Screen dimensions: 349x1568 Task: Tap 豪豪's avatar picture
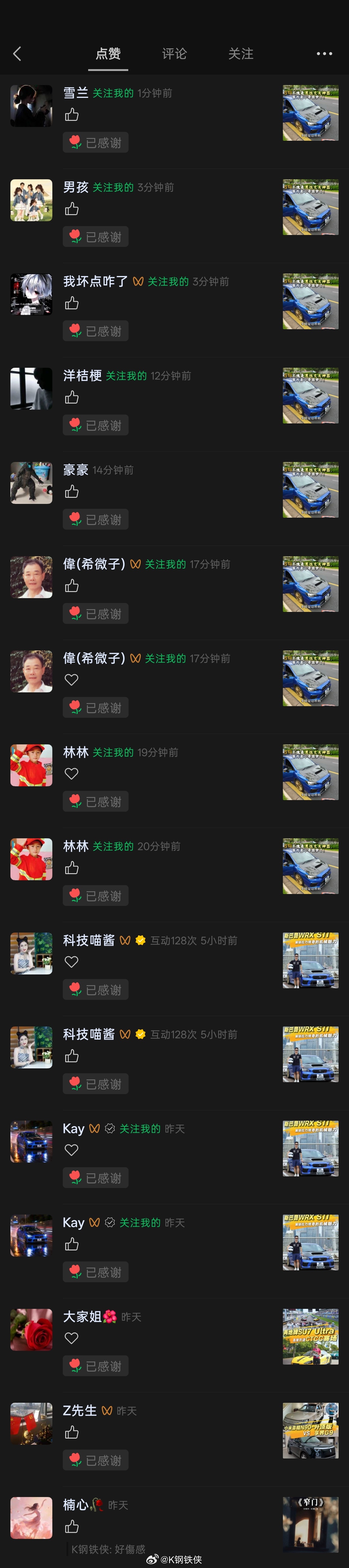click(31, 483)
